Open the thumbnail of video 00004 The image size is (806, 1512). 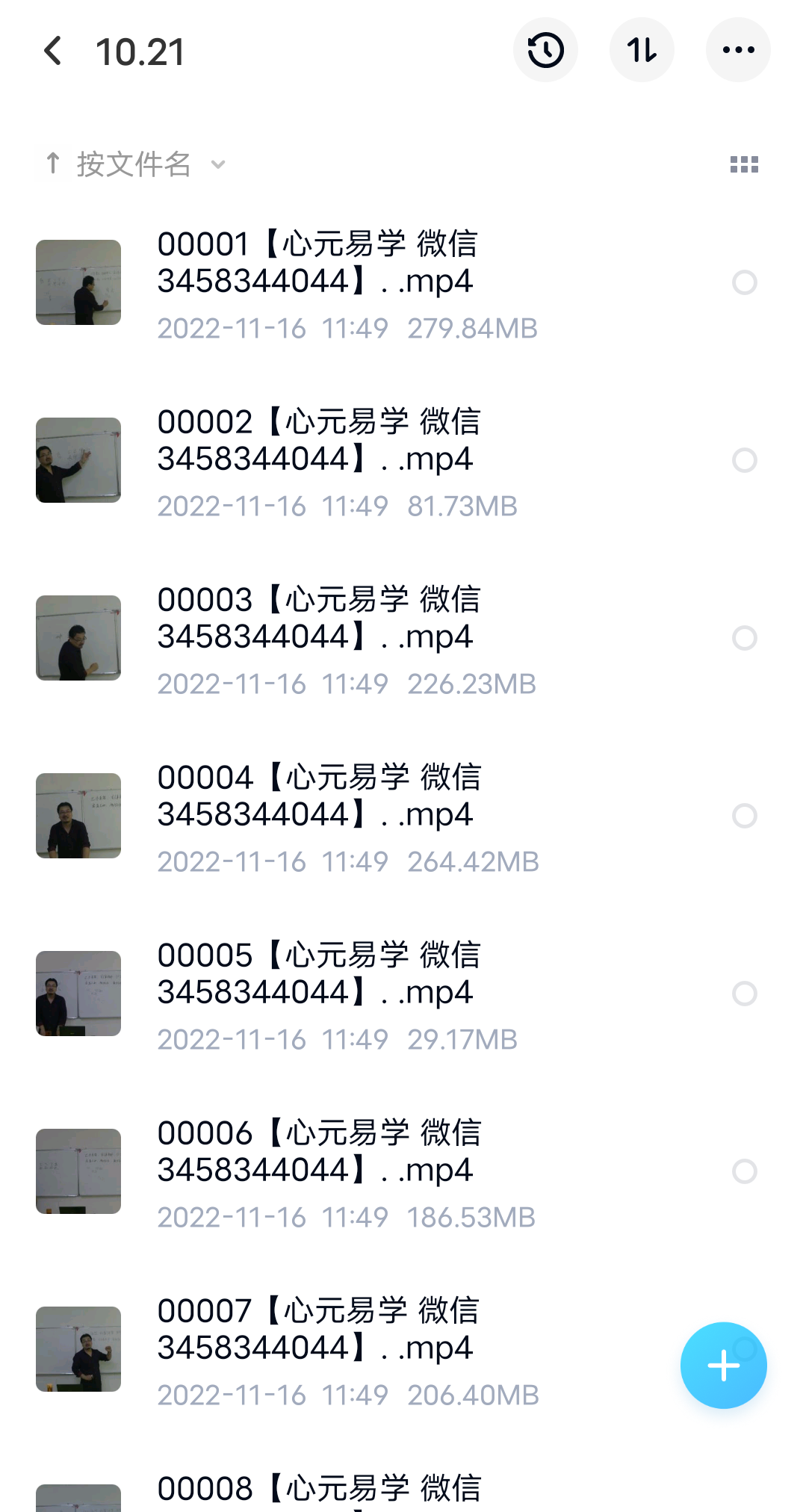tap(78, 816)
